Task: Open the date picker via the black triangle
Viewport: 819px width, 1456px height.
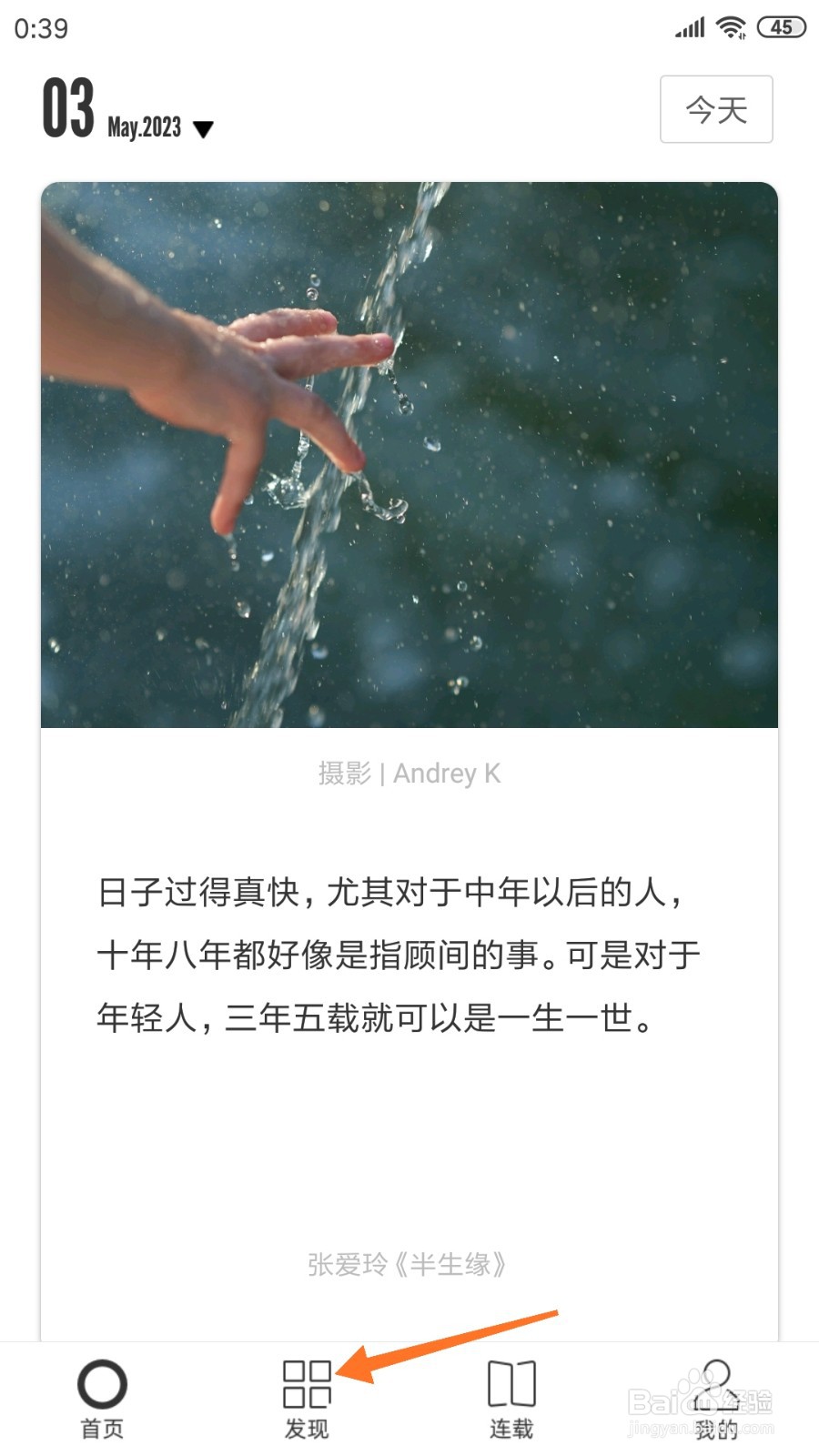Action: 202,129
